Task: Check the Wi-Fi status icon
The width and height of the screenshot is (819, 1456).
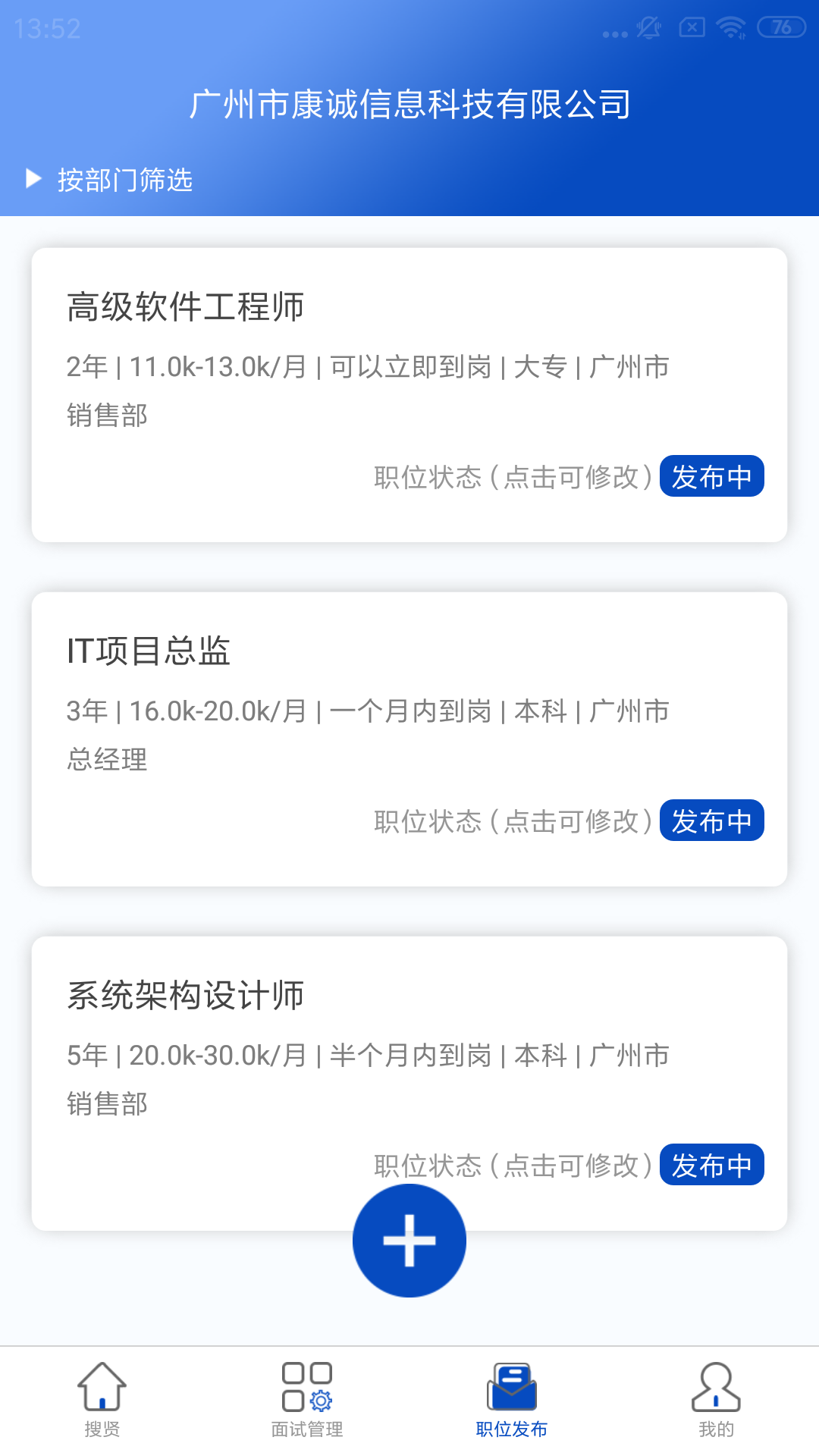Action: 730,27
